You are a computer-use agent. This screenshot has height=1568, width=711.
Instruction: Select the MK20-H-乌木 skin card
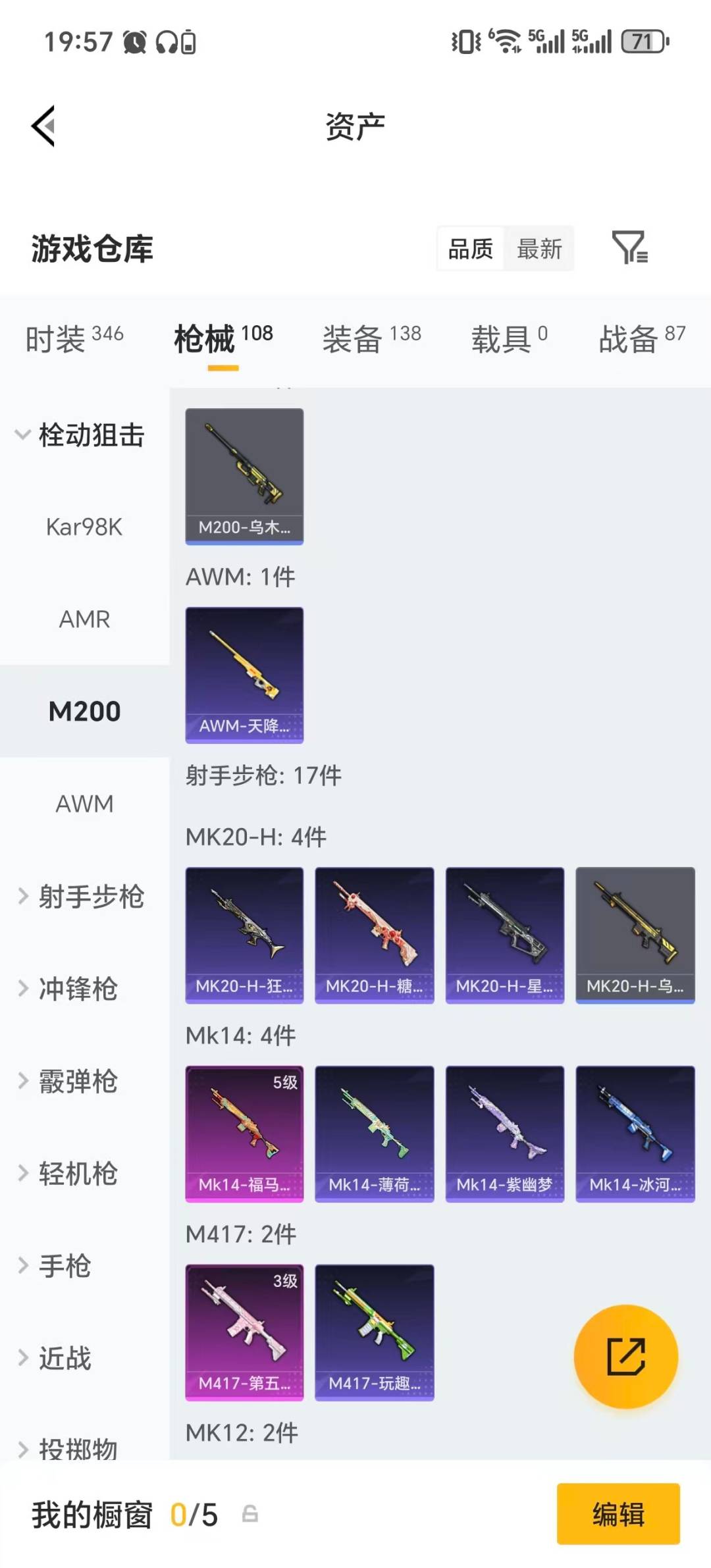click(634, 936)
